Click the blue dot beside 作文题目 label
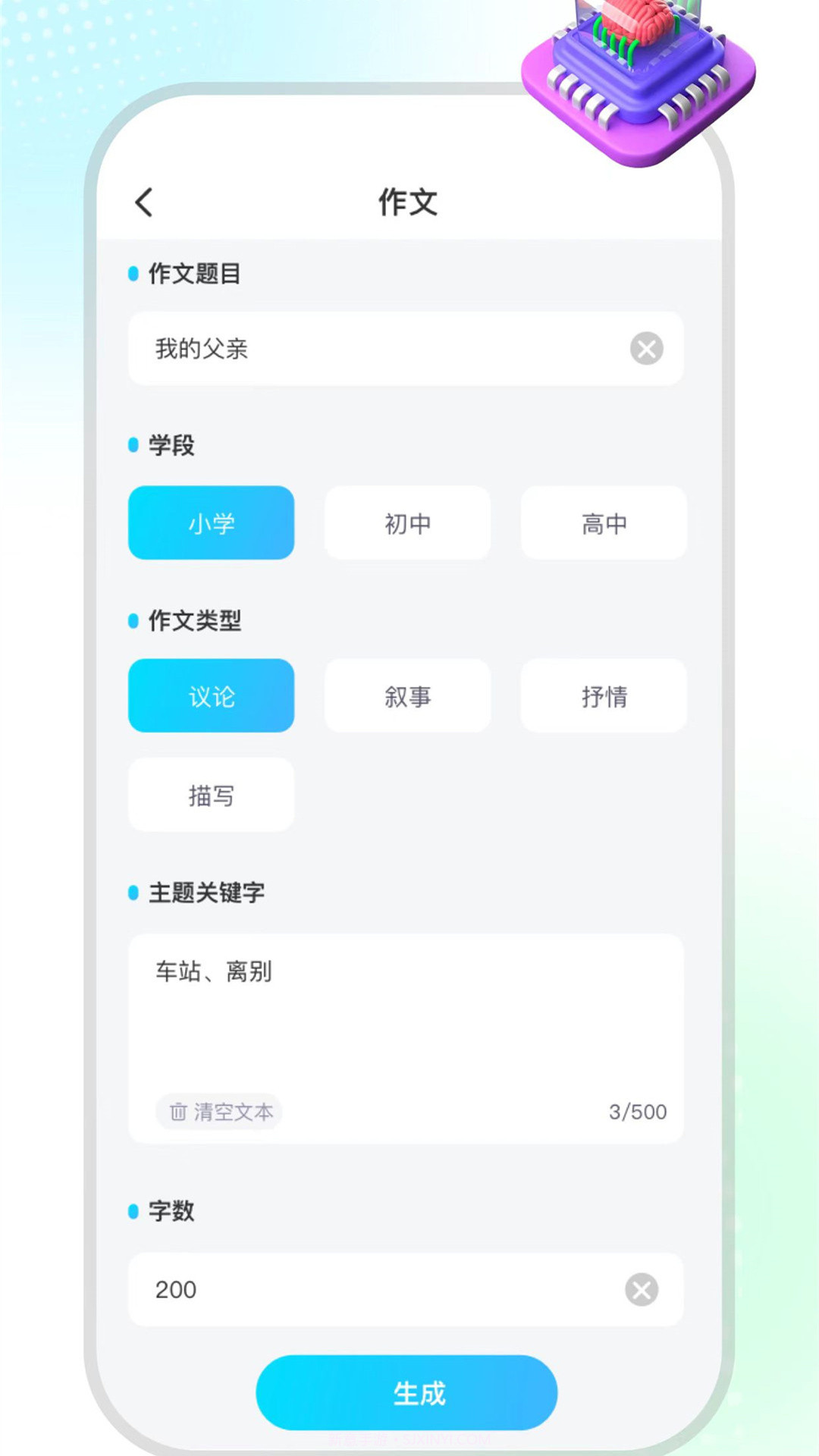 (133, 275)
